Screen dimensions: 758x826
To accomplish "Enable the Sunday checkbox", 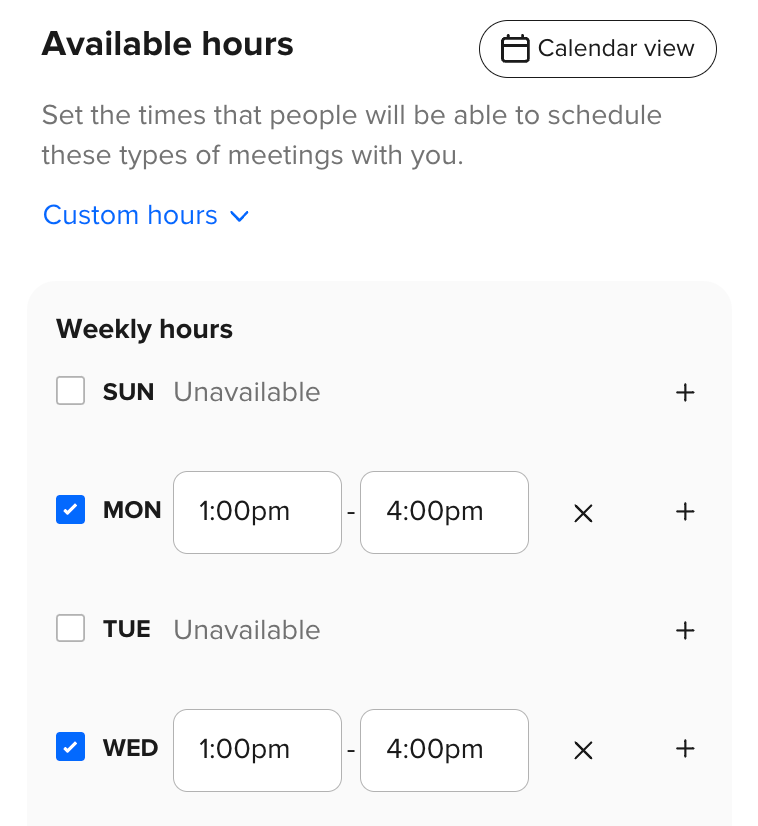I will point(71,391).
